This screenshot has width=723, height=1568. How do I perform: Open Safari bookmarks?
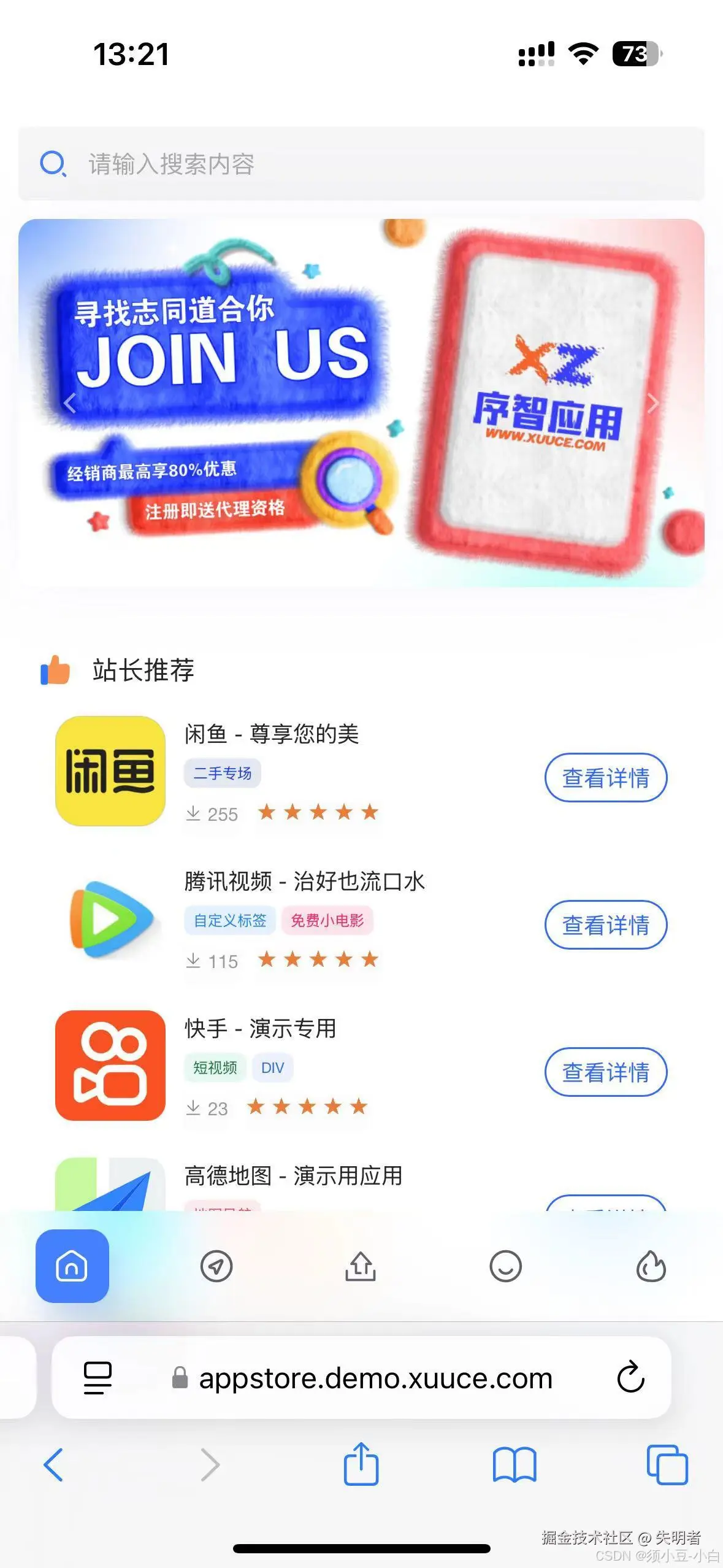(515, 1464)
